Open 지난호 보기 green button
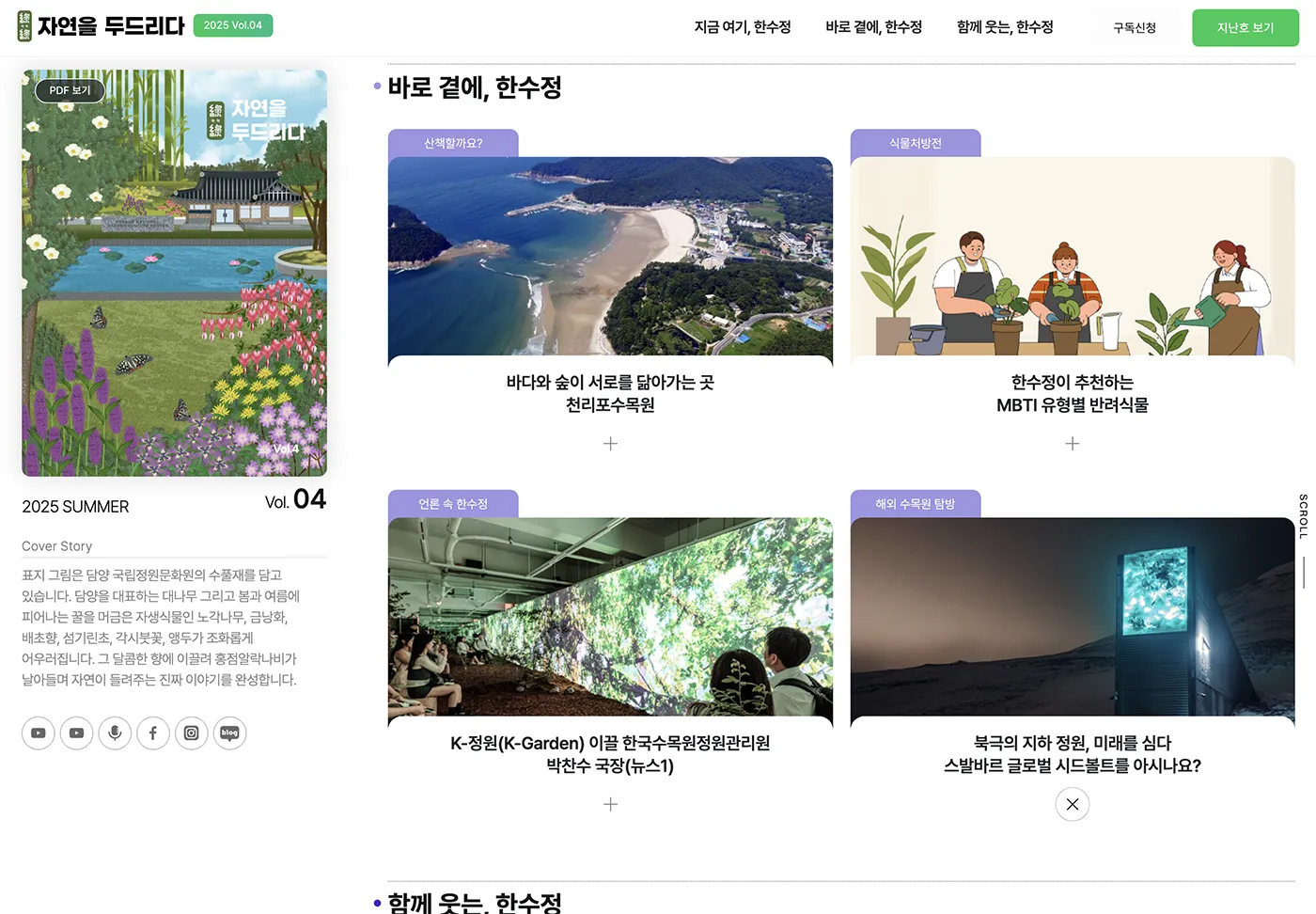This screenshot has width=1316, height=914. (1245, 28)
